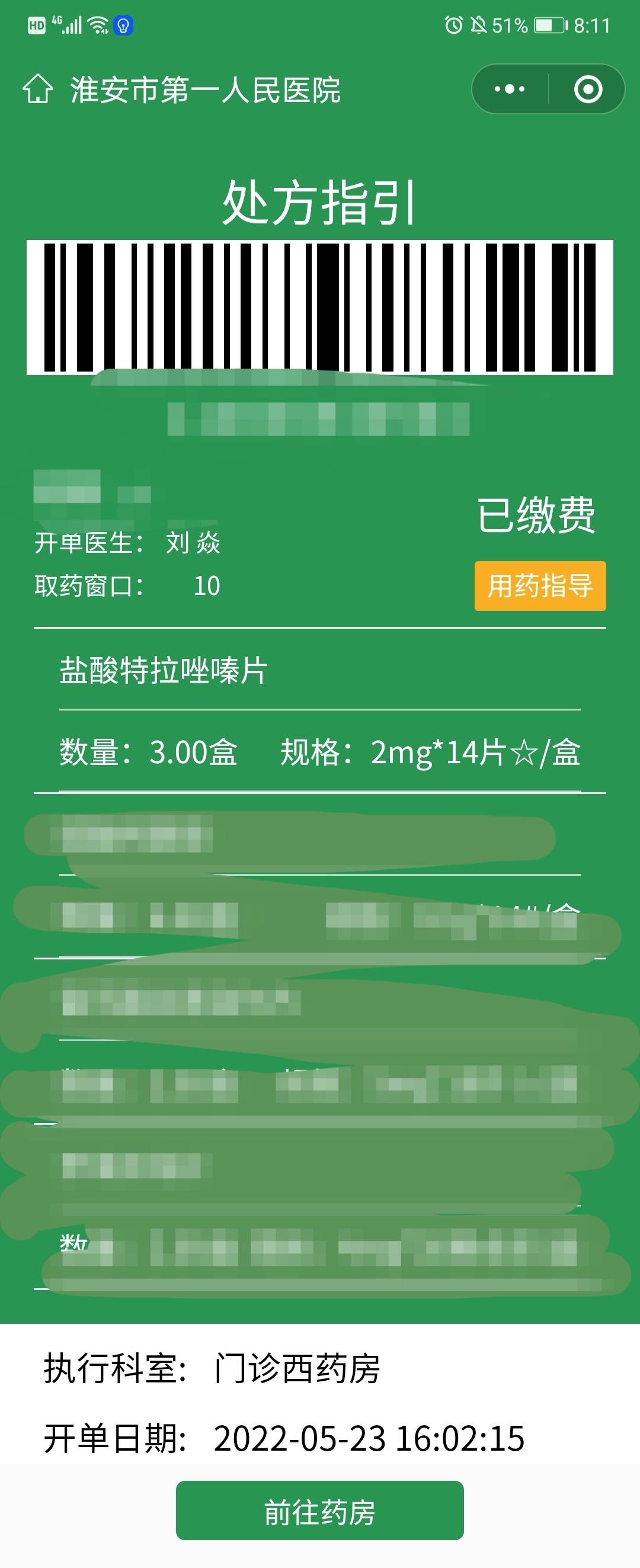Click the flashlight bulb icon in status bar
The width and height of the screenshot is (640, 1568).
[x=124, y=24]
